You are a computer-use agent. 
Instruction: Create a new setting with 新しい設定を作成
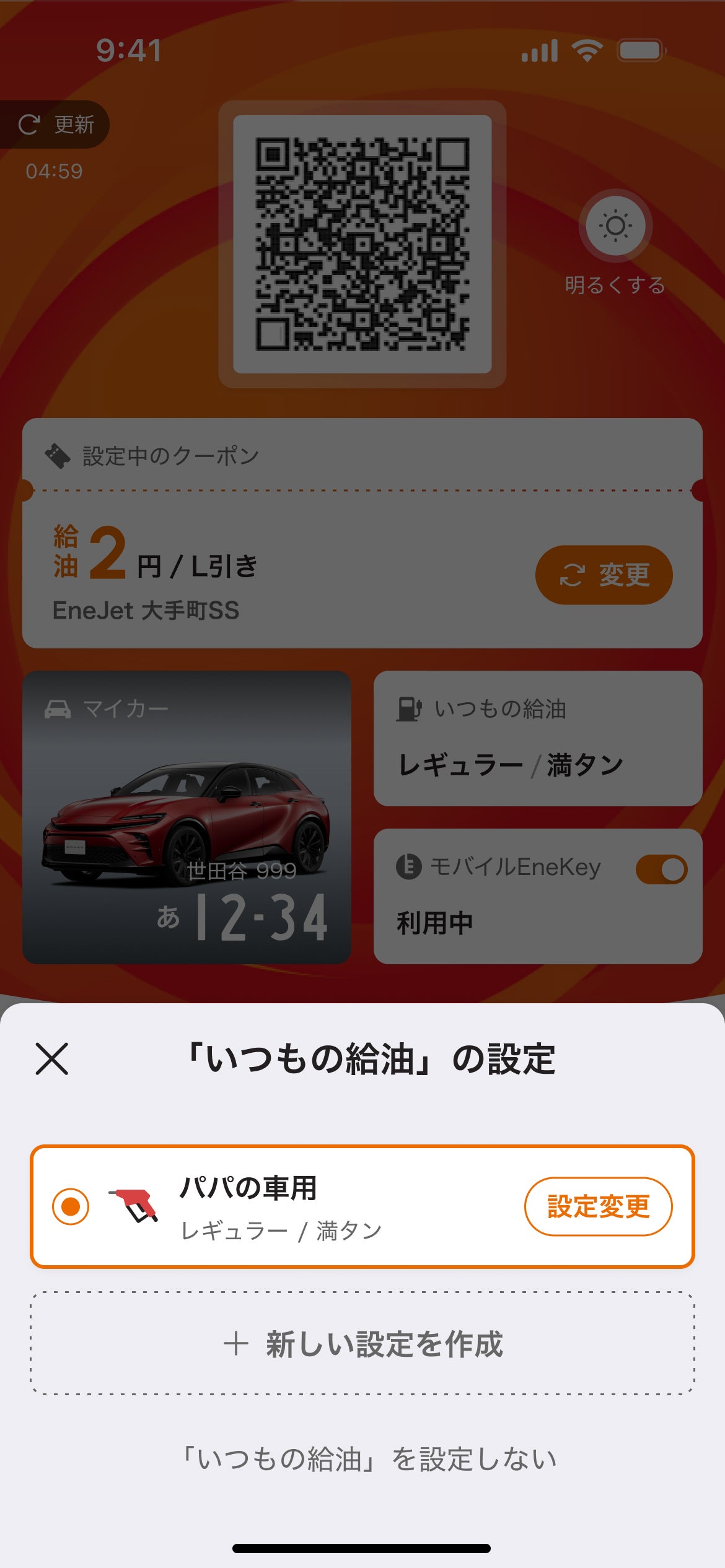(x=362, y=1344)
